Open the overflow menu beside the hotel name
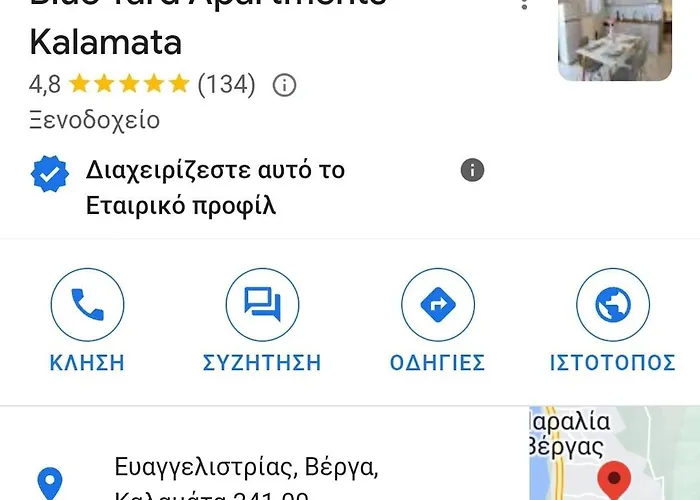The width and height of the screenshot is (700, 500). pyautogui.click(x=524, y=5)
